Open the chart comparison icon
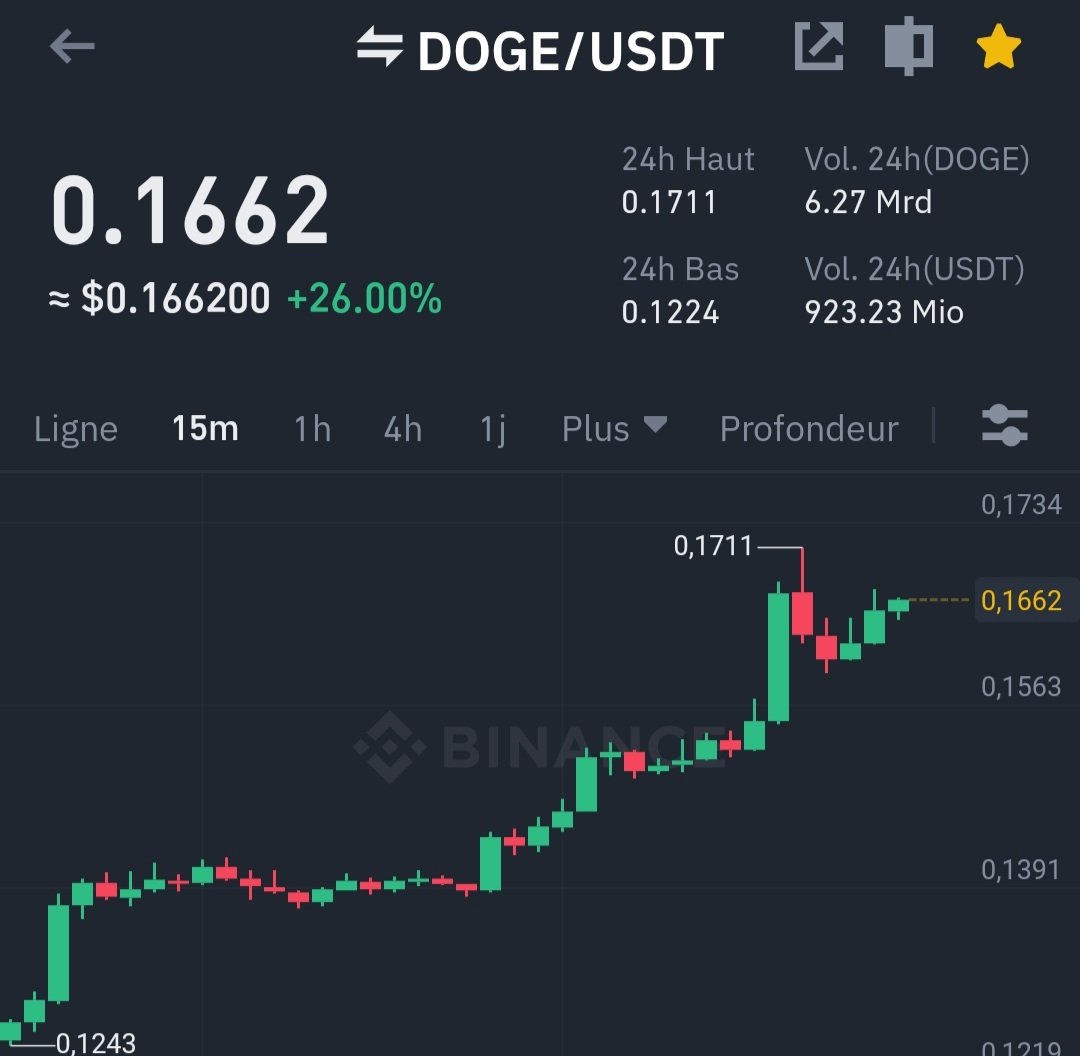 909,47
